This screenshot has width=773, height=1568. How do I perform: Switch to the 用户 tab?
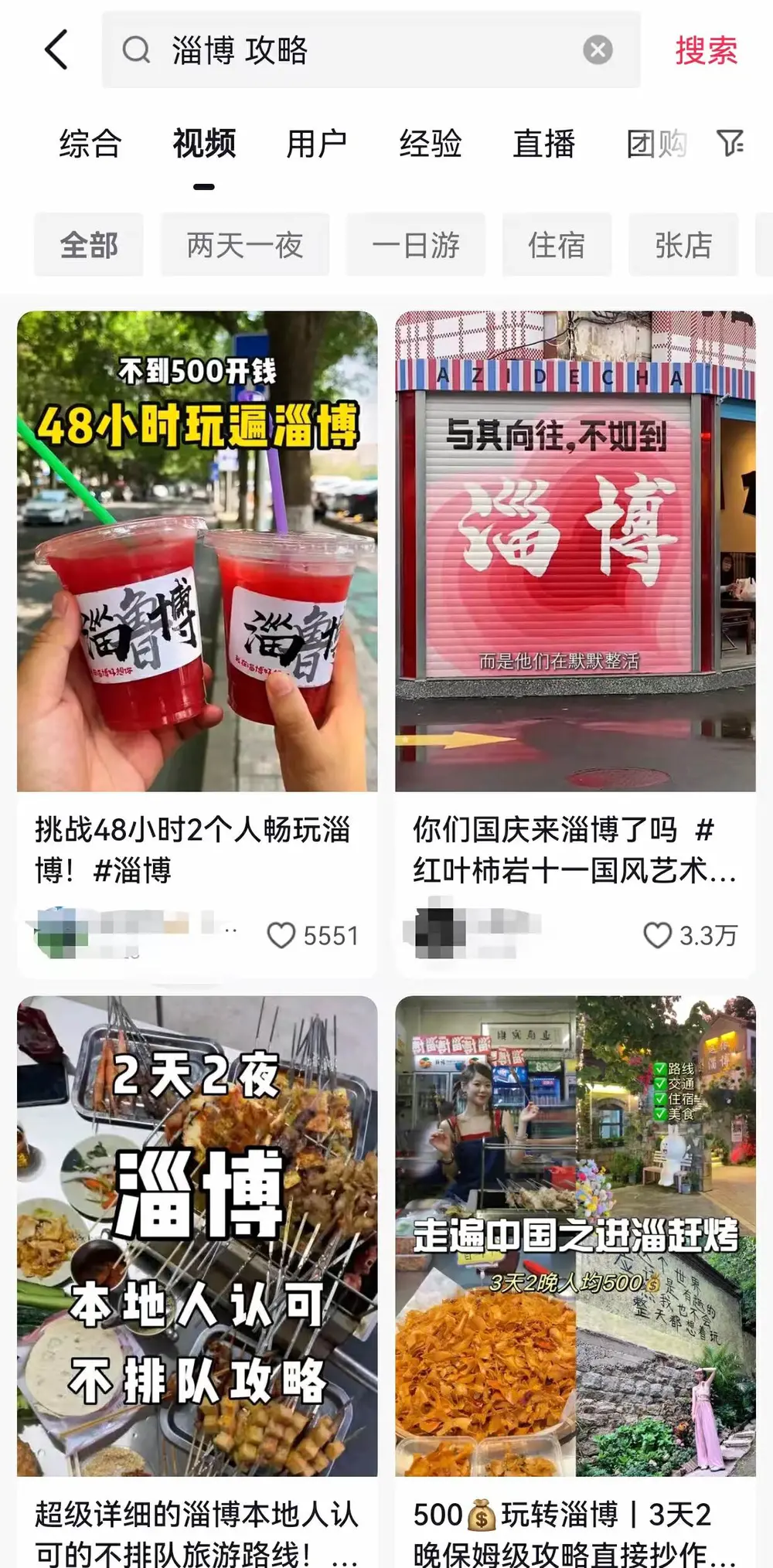[x=316, y=144]
